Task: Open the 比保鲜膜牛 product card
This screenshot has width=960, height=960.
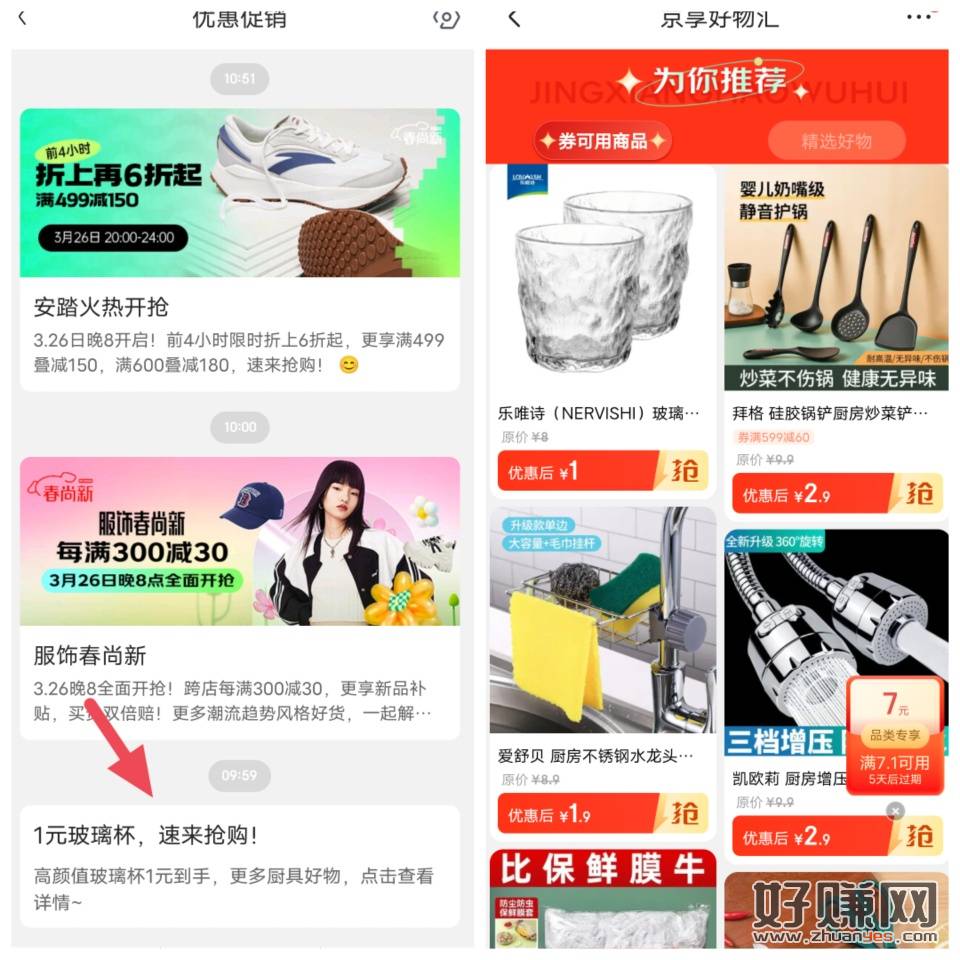Action: 602,900
